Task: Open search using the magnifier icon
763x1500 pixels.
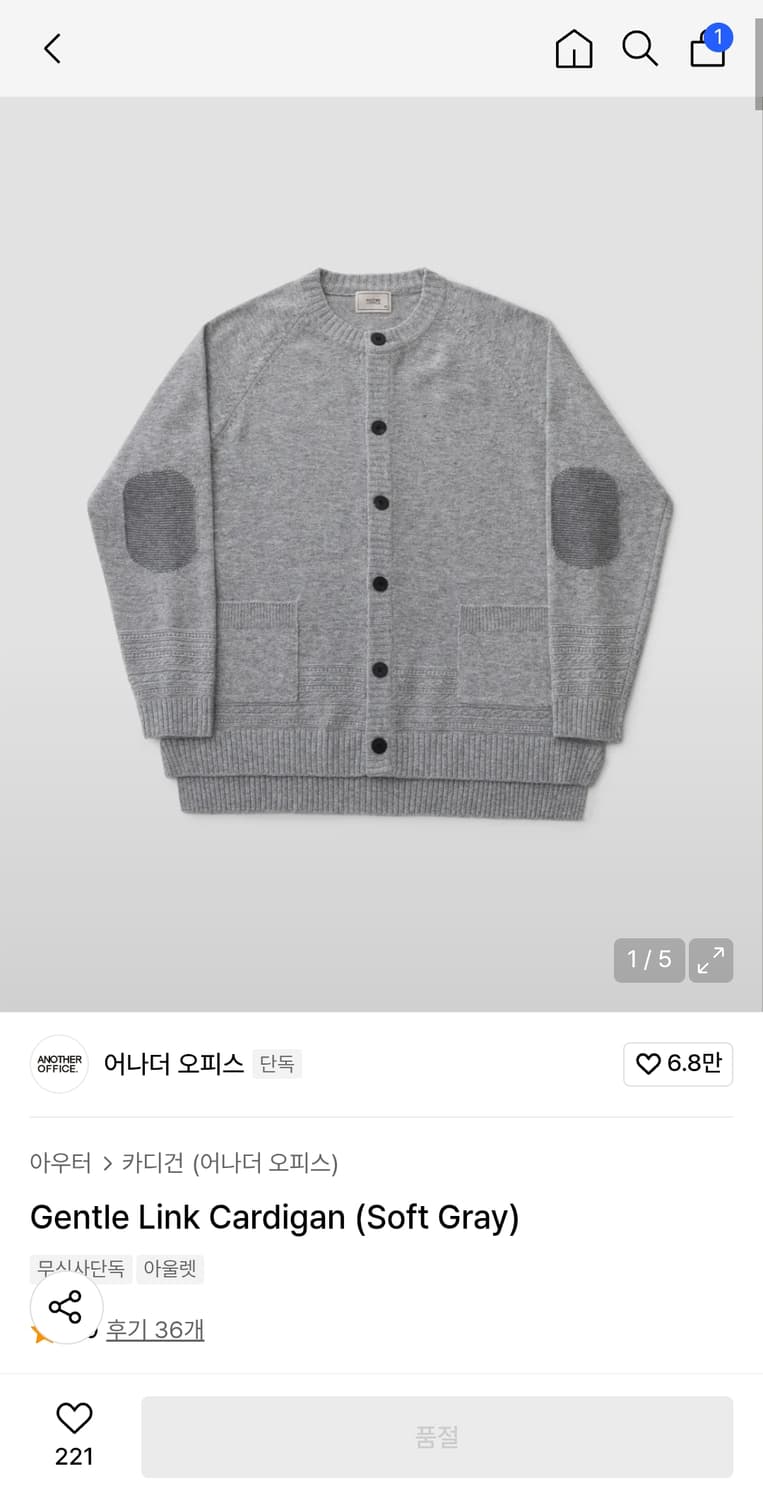Action: (x=640, y=48)
